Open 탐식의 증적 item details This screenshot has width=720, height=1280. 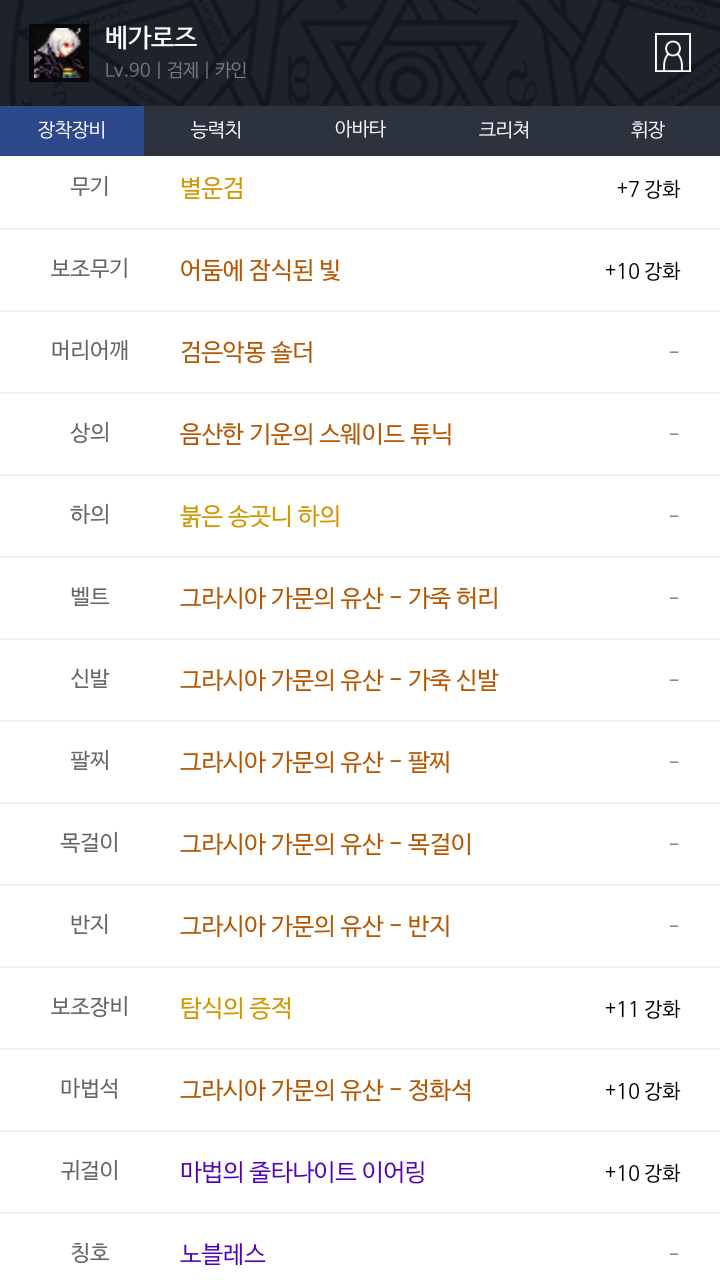236,1008
